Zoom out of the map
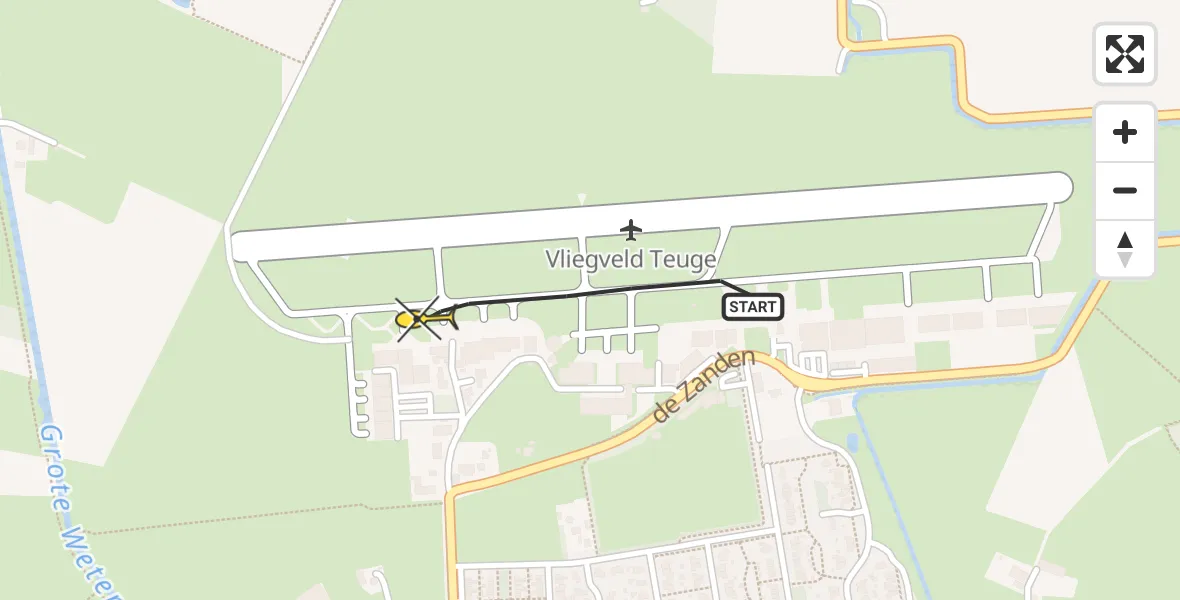 1125,190
